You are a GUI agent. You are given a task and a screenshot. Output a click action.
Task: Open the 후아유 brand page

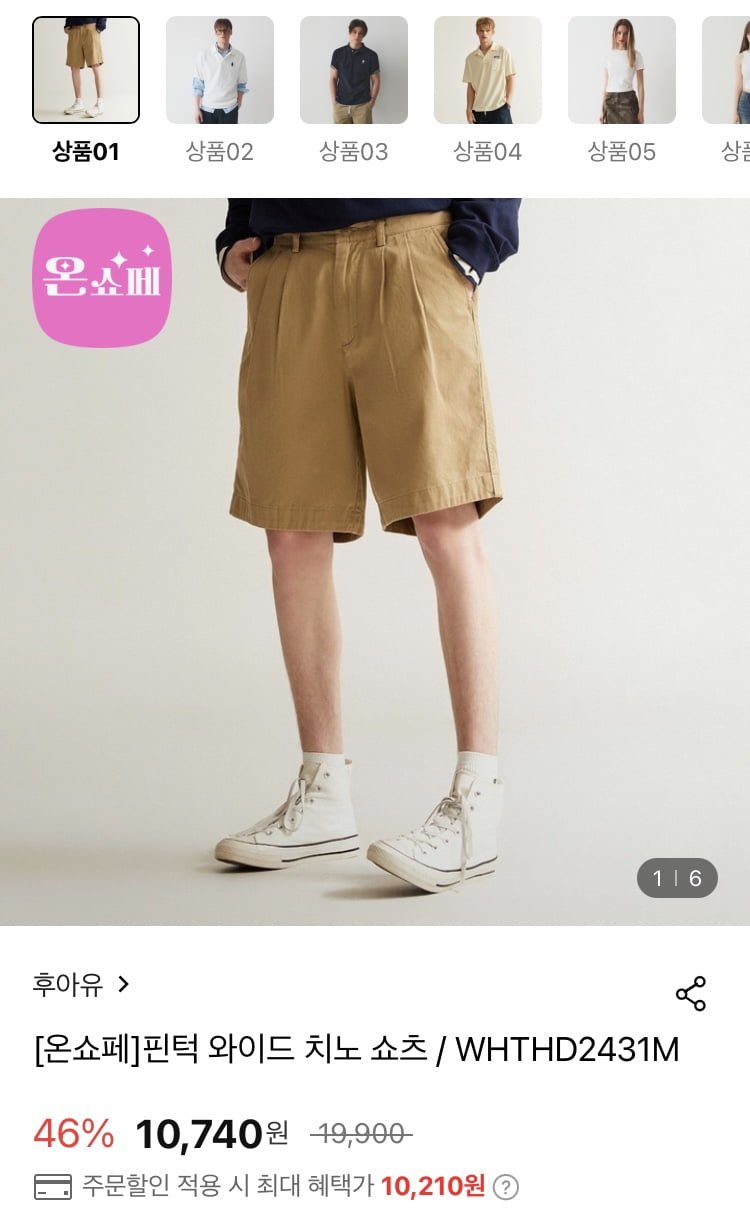pos(81,985)
